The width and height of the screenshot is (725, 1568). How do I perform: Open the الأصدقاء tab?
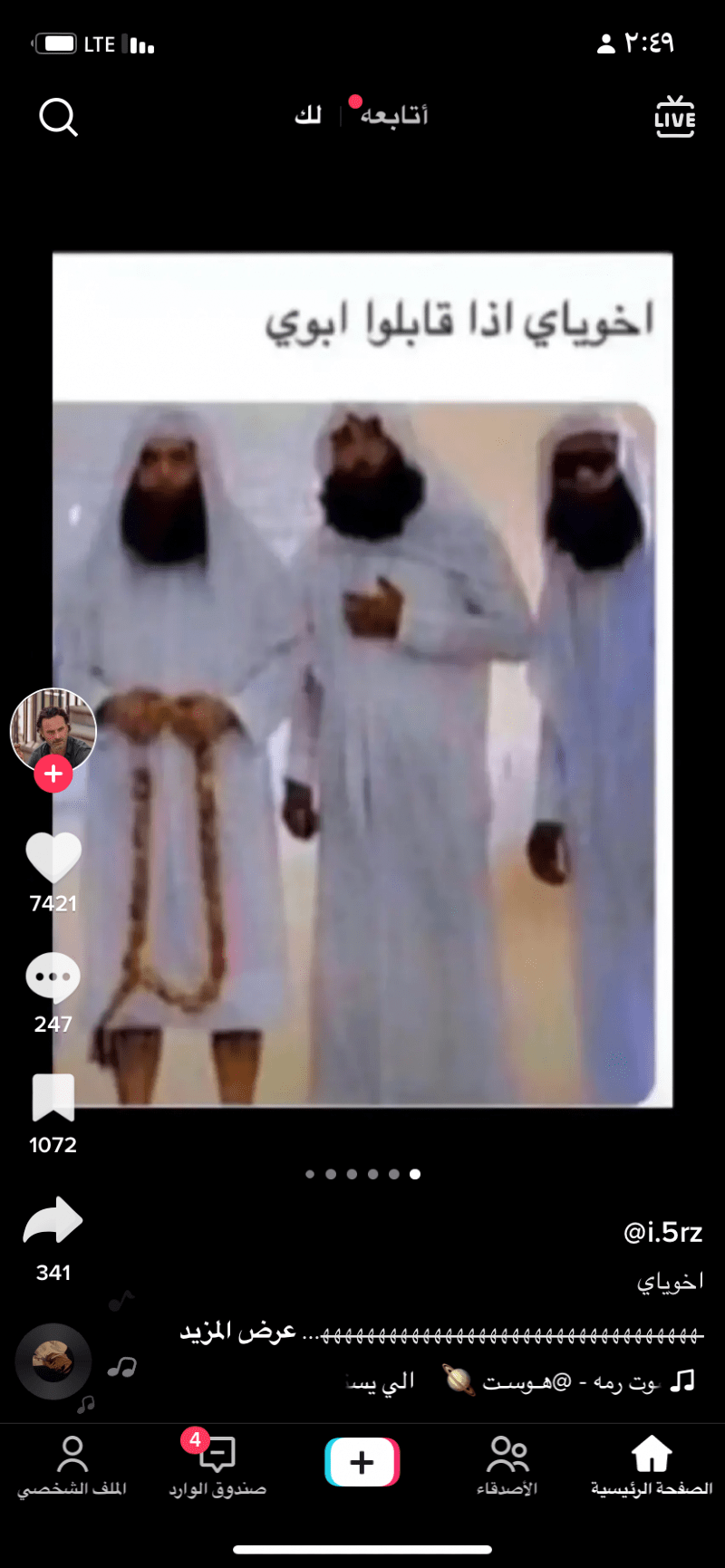click(507, 1464)
